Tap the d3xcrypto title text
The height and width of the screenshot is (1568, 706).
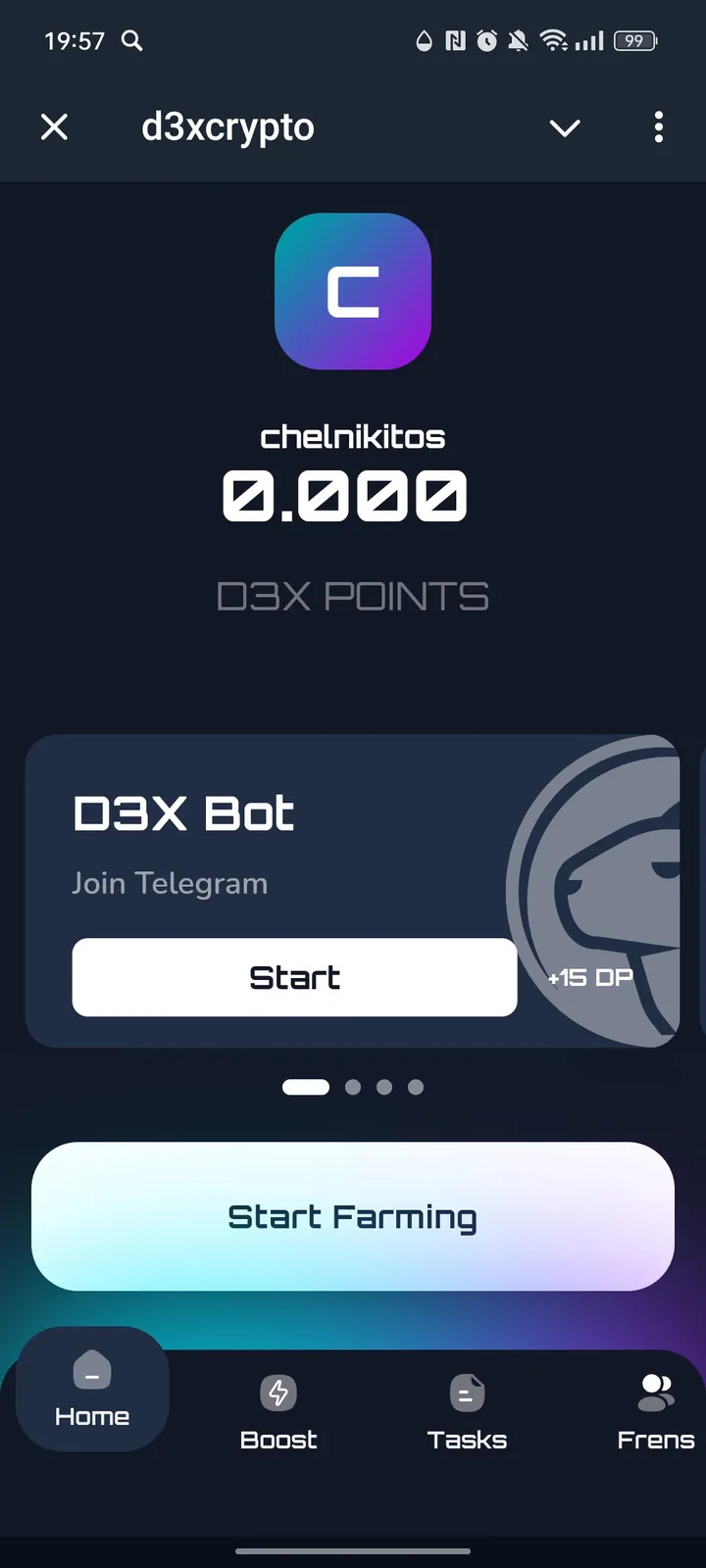tap(227, 125)
